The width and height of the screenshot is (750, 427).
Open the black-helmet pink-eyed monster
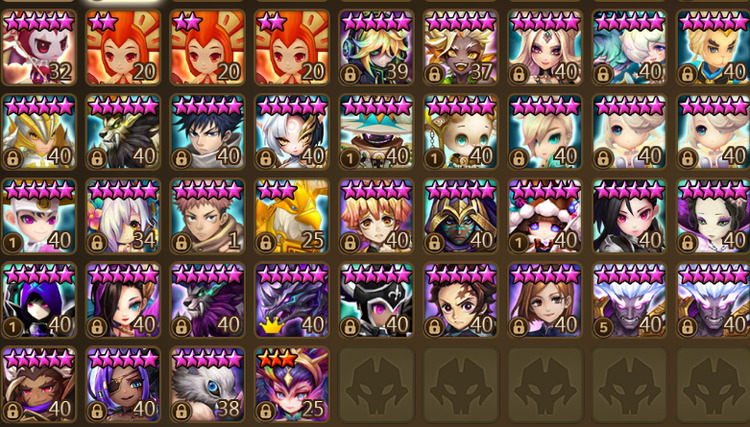coord(375,300)
